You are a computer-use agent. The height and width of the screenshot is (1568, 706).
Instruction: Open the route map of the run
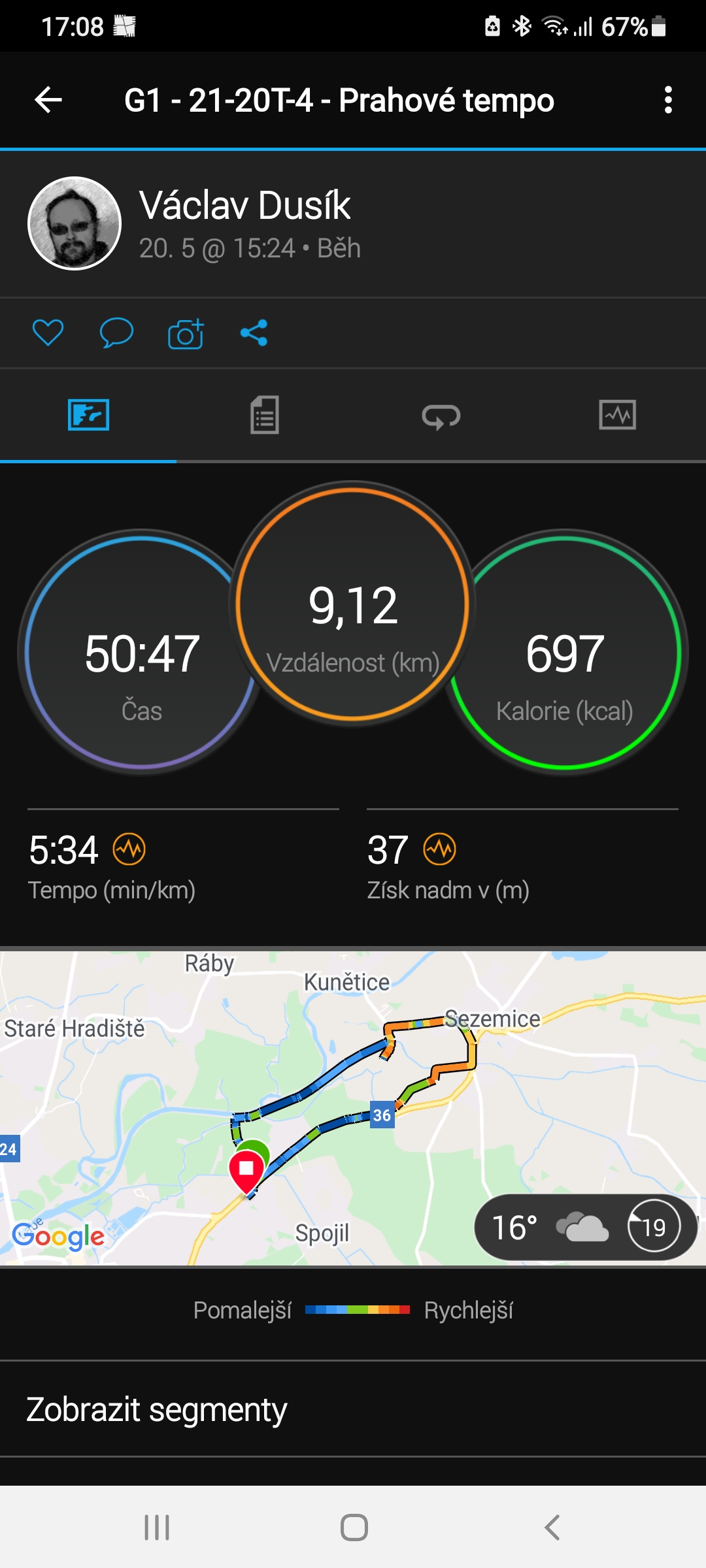[x=353, y=1107]
